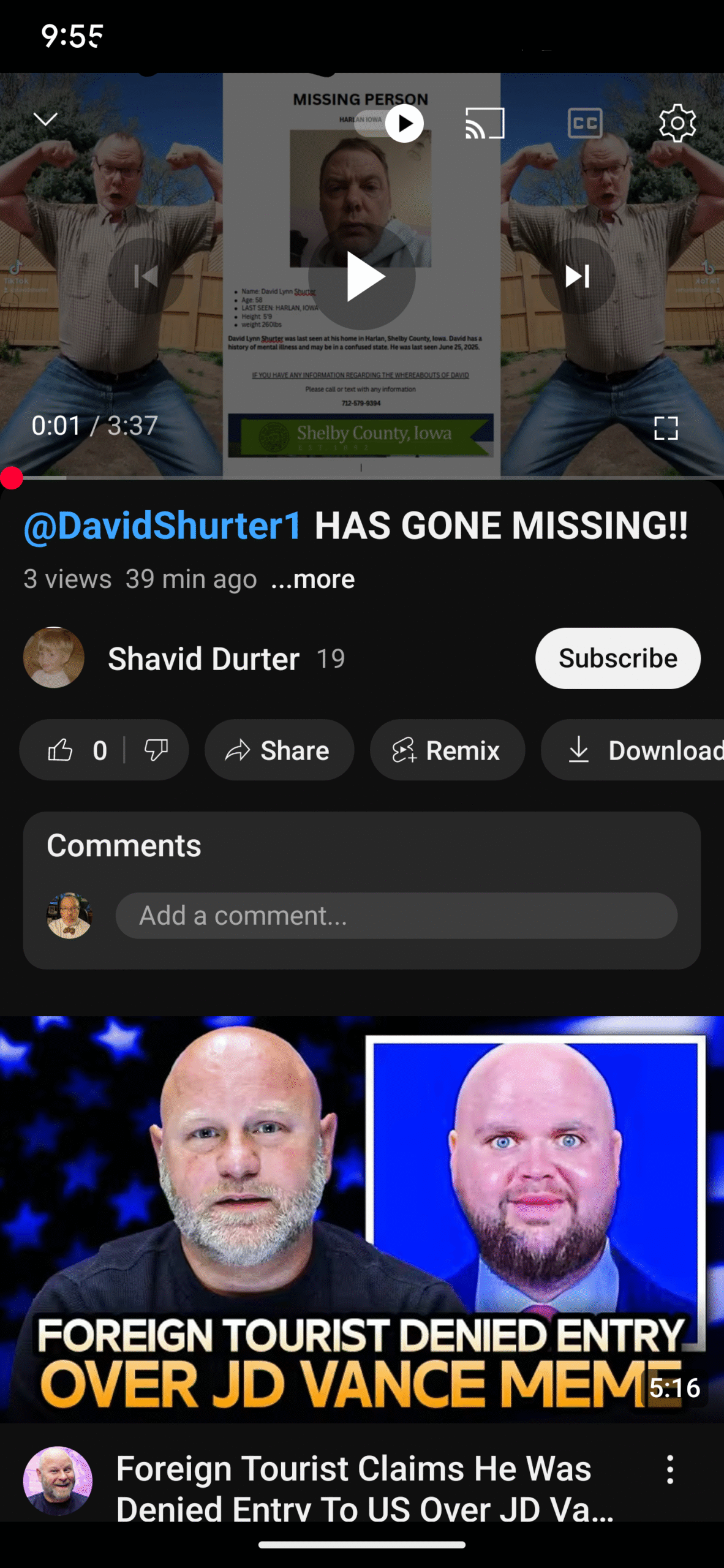The width and height of the screenshot is (724, 1568).
Task: Dislike this video
Action: point(156,750)
